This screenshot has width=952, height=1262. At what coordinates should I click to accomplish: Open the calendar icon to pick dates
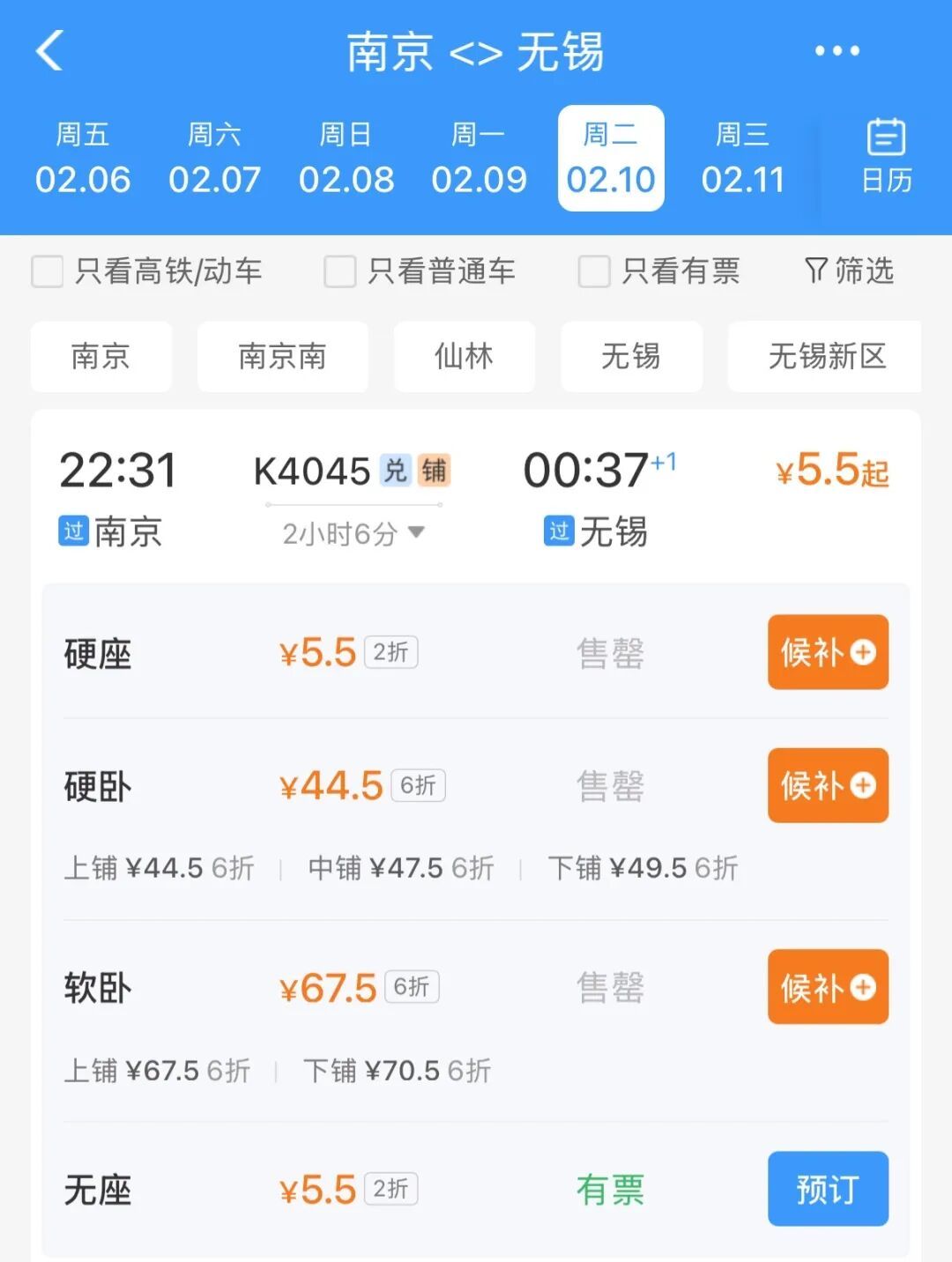pyautogui.click(x=883, y=157)
